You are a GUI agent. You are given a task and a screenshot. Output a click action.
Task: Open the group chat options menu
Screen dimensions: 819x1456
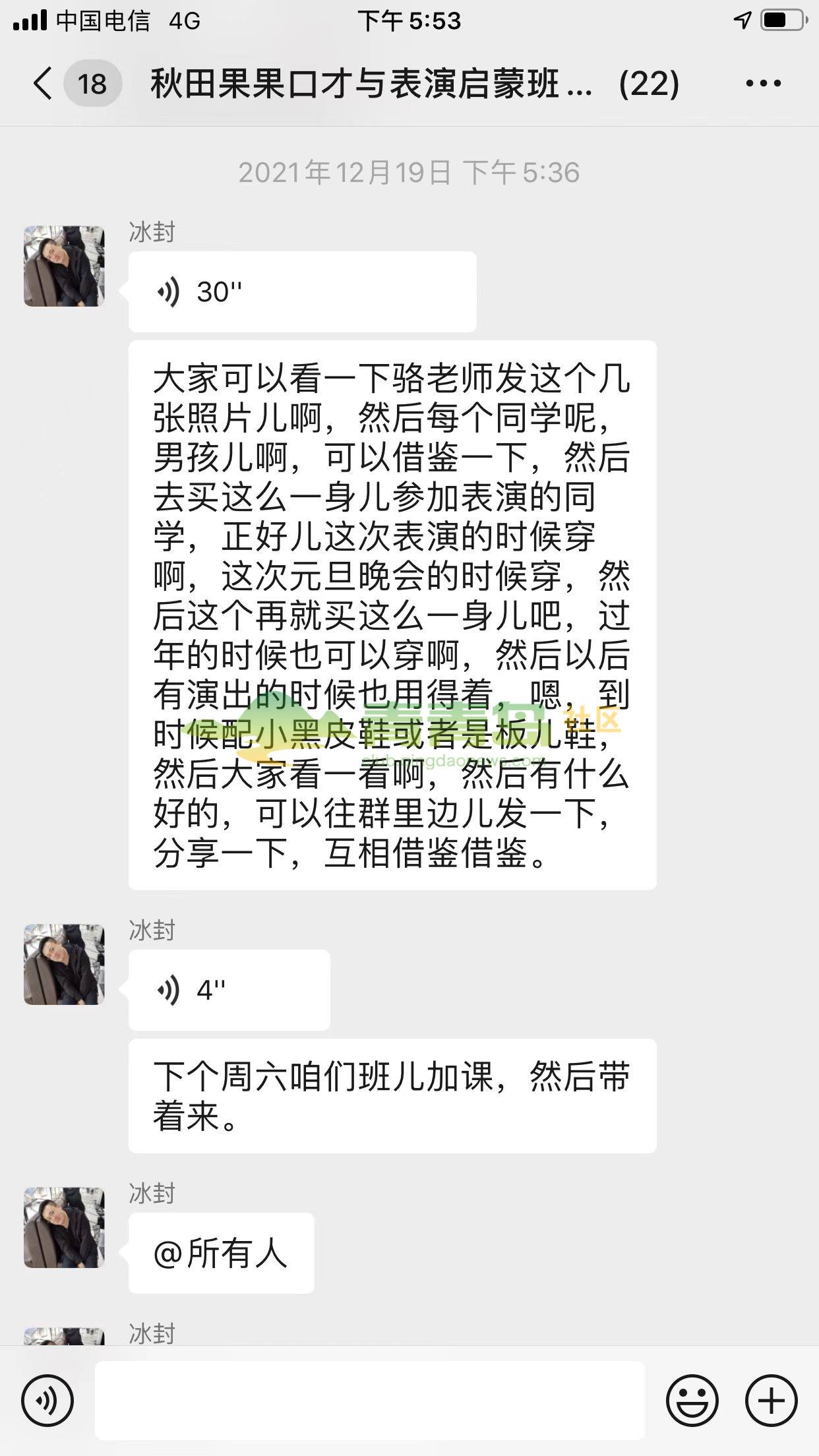pos(763,84)
